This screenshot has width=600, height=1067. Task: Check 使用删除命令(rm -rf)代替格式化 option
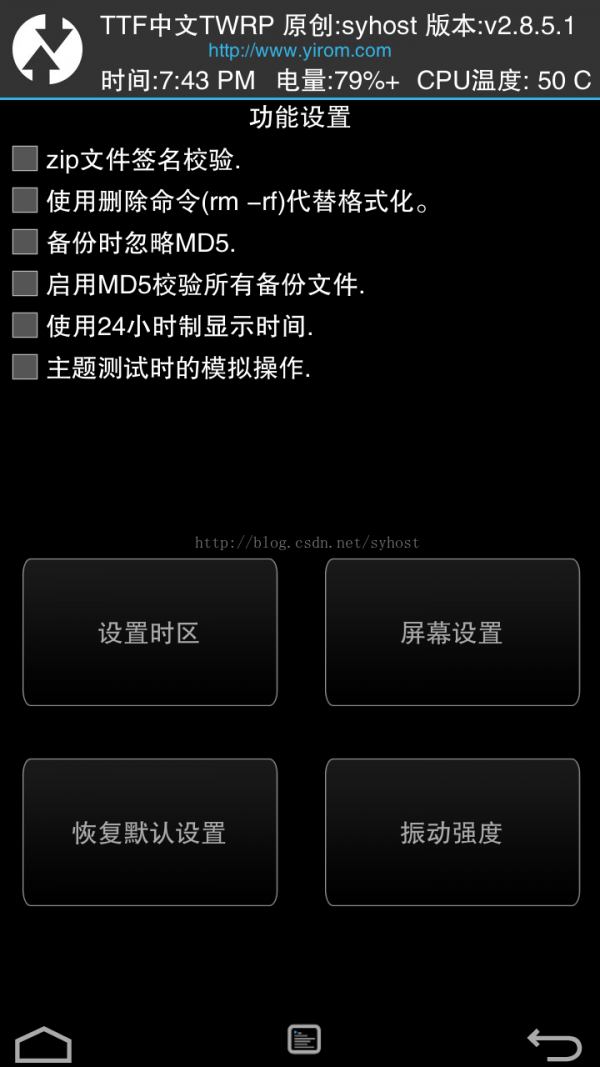point(24,200)
